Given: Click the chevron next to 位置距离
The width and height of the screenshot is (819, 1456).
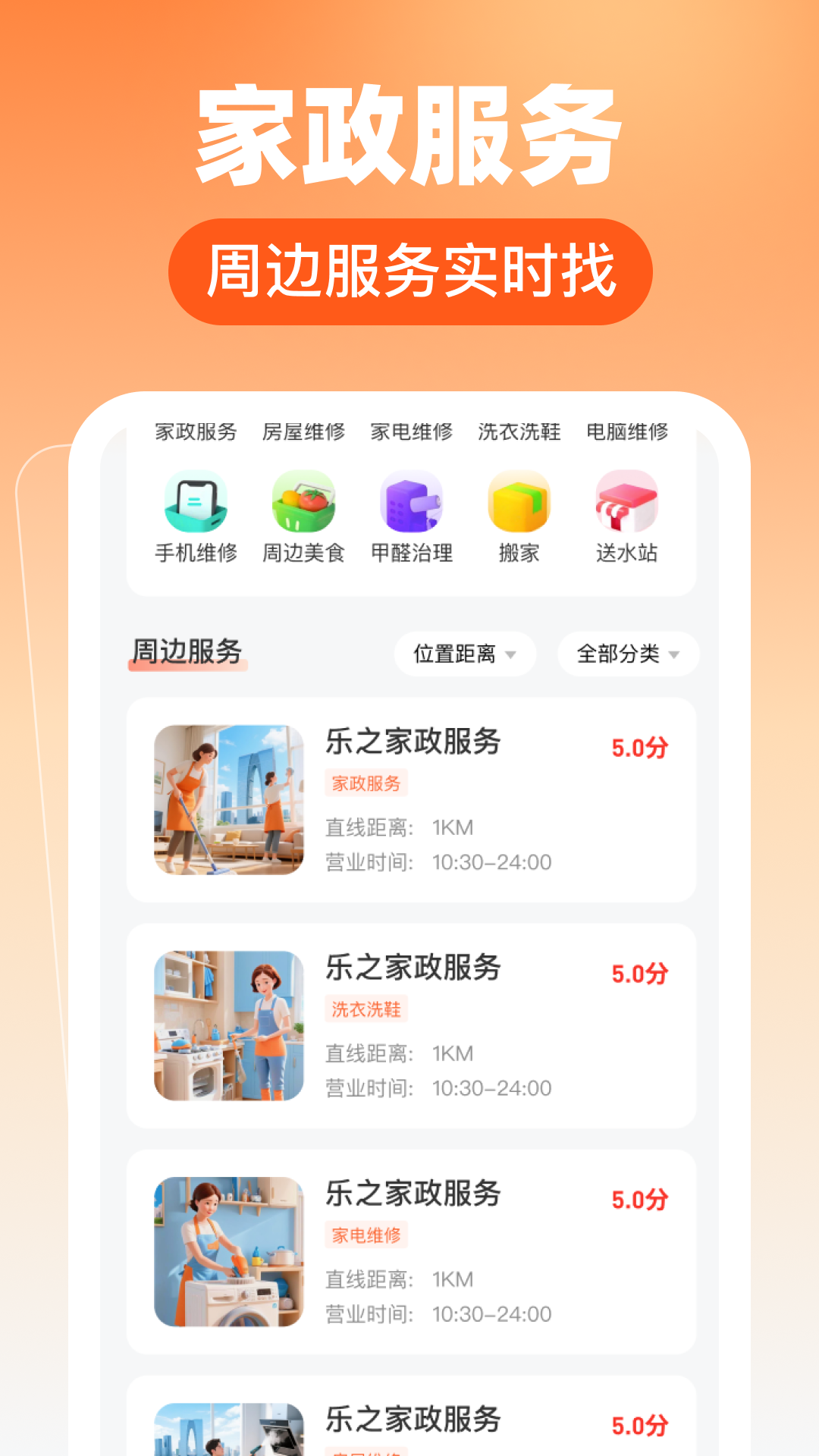Looking at the screenshot, I should coord(512,655).
